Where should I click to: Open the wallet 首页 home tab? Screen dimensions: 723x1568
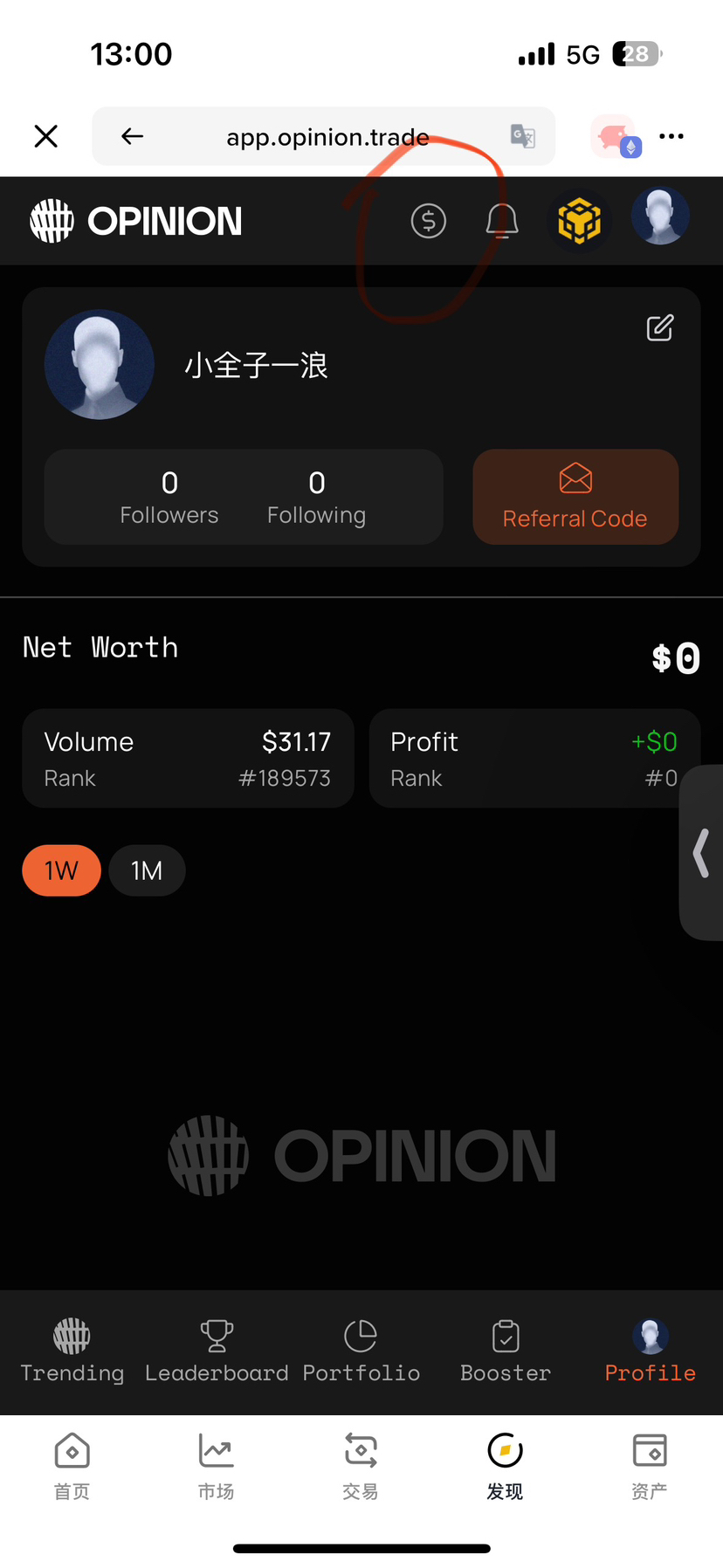(x=72, y=1466)
